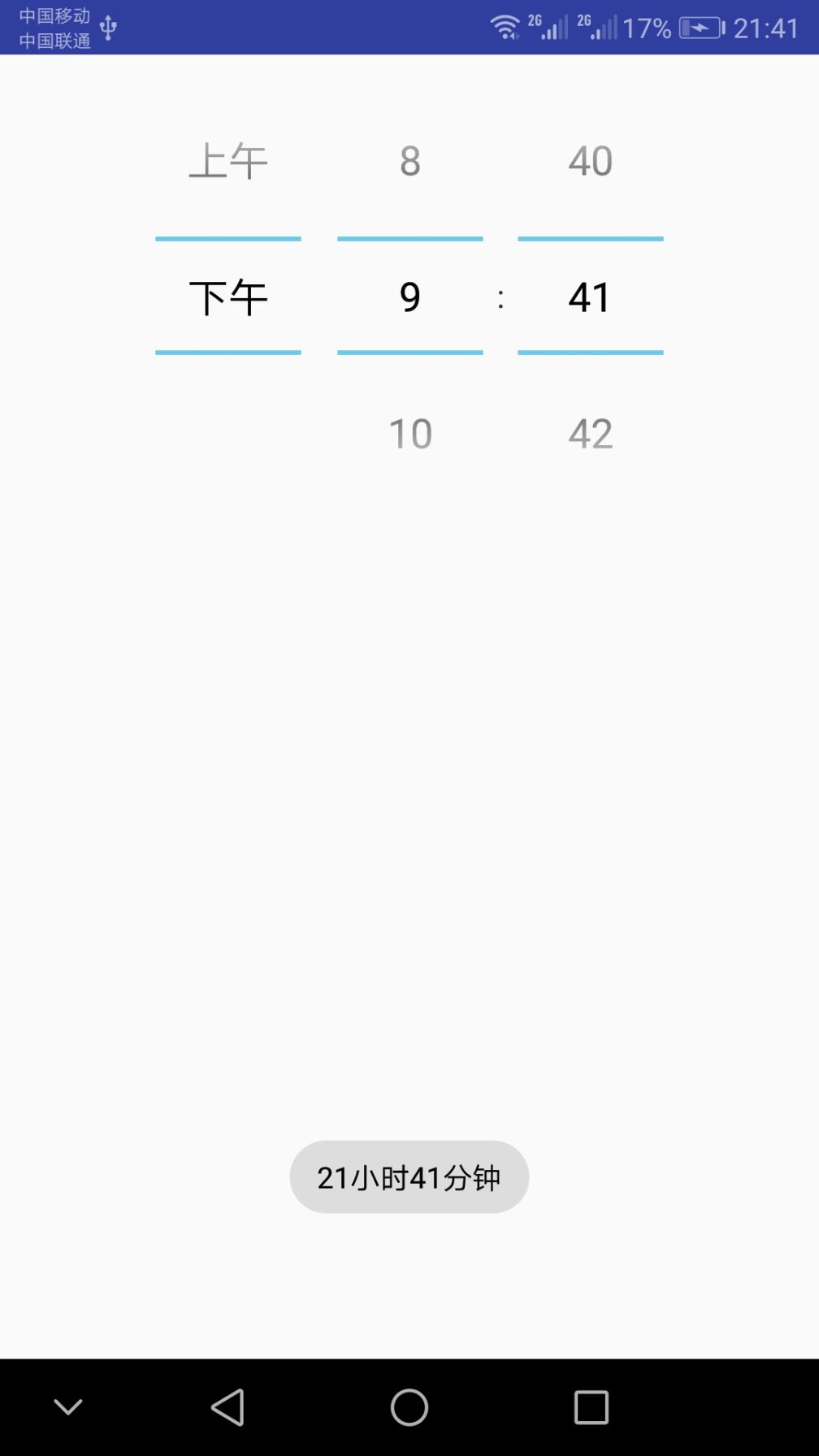This screenshot has height=1456, width=819.
Task: Hide navigation bar with down chevron
Action: [68, 1407]
